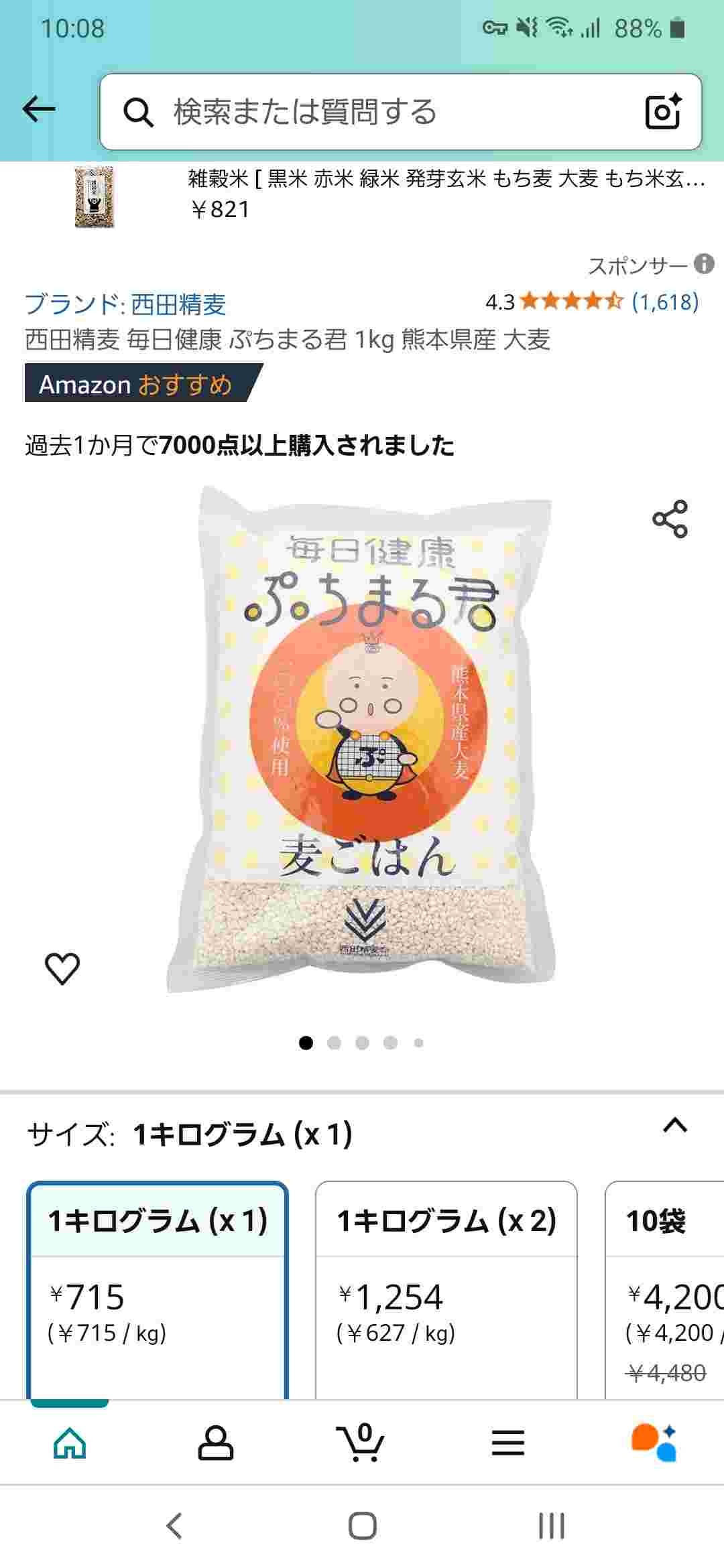Open the hamburger menu tab
The image size is (724, 1568).
[x=507, y=1442]
